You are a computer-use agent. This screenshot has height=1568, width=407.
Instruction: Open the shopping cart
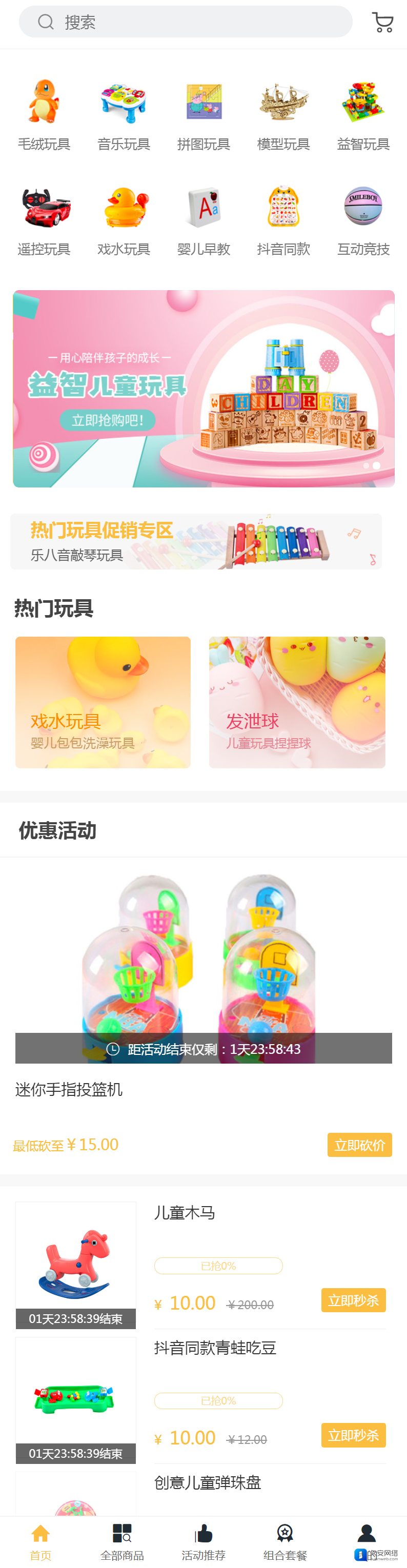(382, 23)
